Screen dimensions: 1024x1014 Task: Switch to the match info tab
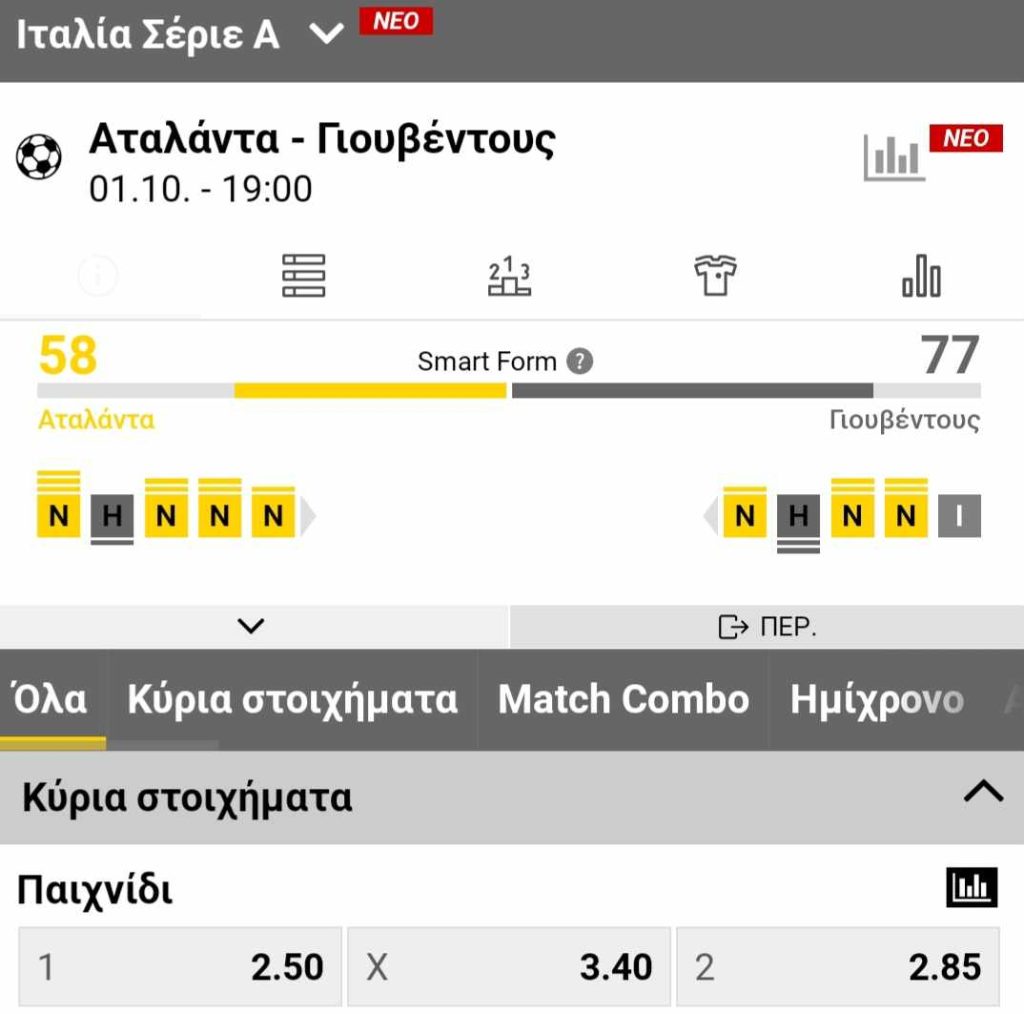pos(98,276)
